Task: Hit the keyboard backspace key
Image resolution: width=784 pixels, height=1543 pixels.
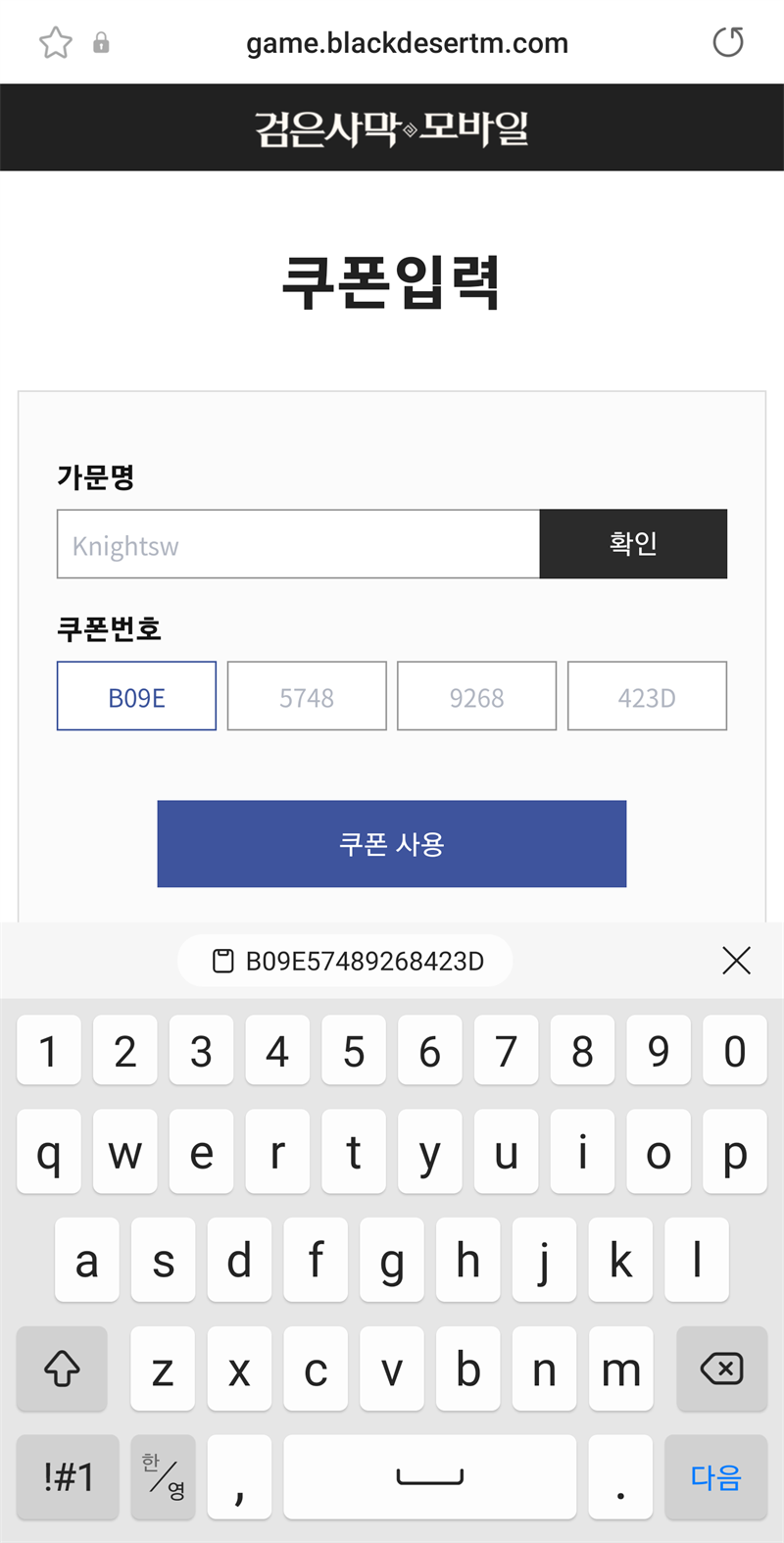Action: 722,1369
